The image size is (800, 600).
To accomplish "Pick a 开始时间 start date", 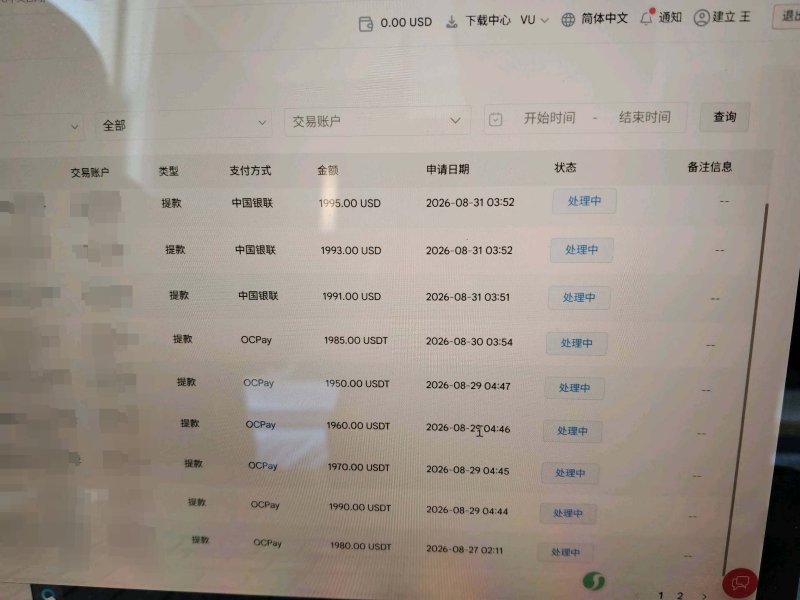I will click(x=549, y=118).
